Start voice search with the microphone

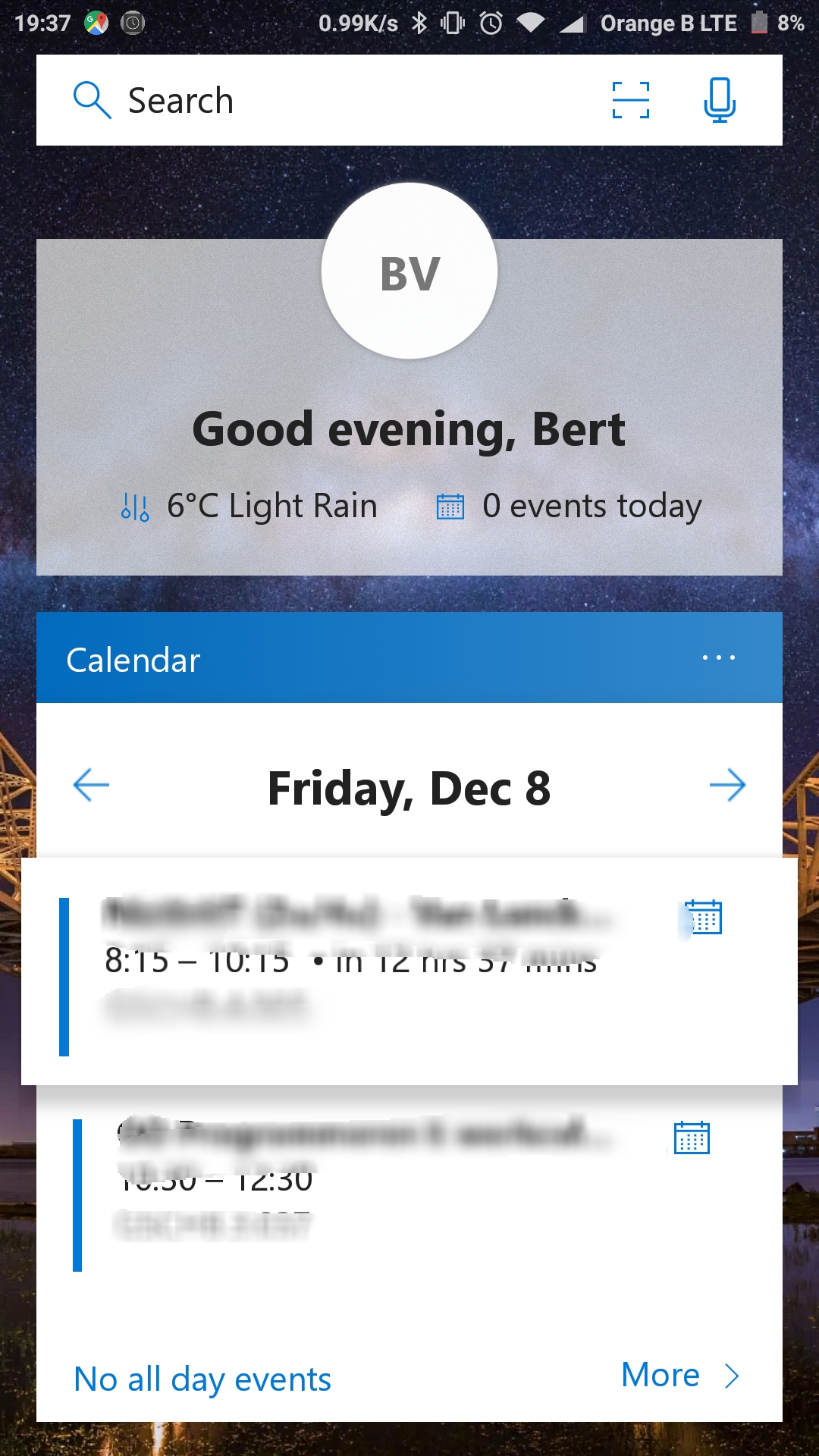coord(719,100)
